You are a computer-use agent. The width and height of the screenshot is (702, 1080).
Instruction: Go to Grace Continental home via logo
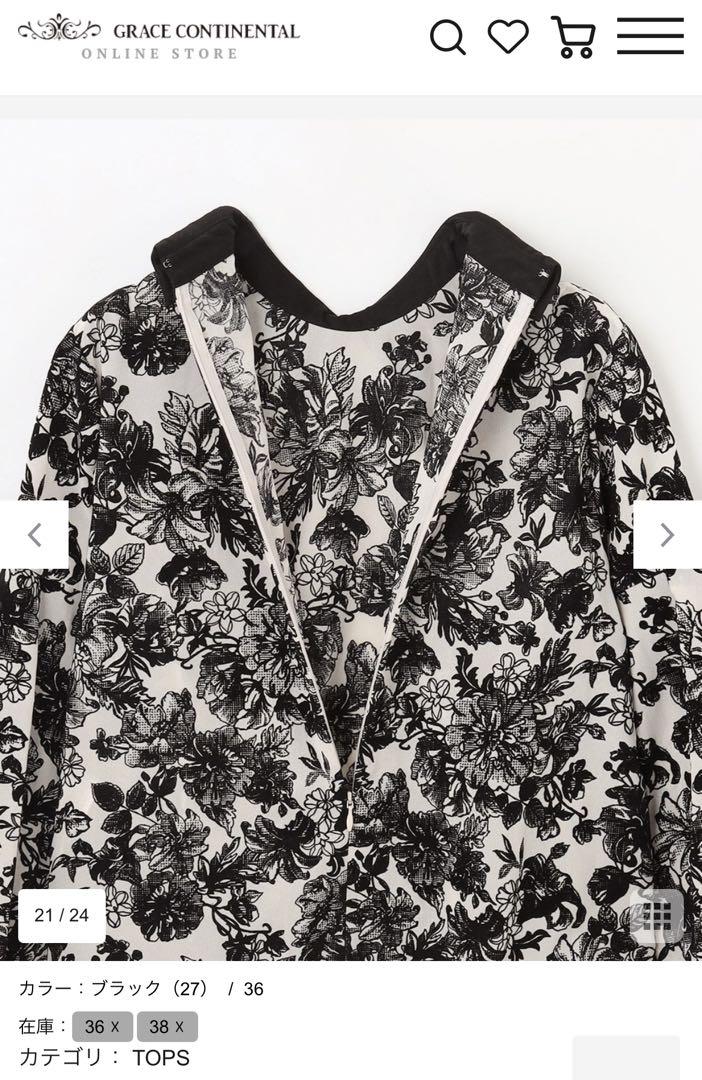point(159,38)
